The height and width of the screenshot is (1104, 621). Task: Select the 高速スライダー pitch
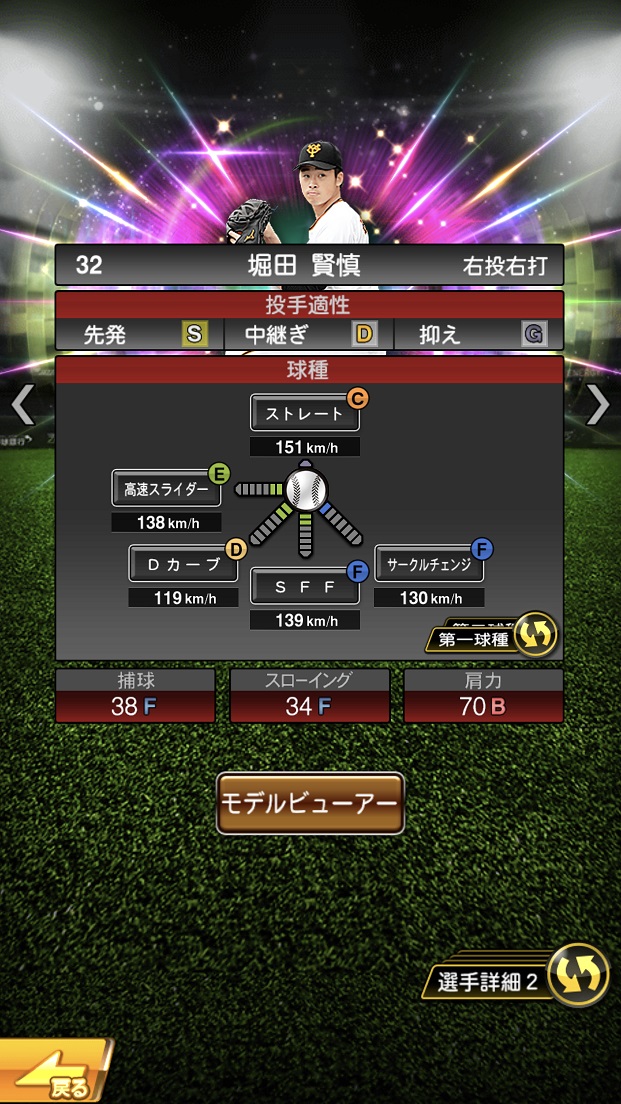(166, 489)
